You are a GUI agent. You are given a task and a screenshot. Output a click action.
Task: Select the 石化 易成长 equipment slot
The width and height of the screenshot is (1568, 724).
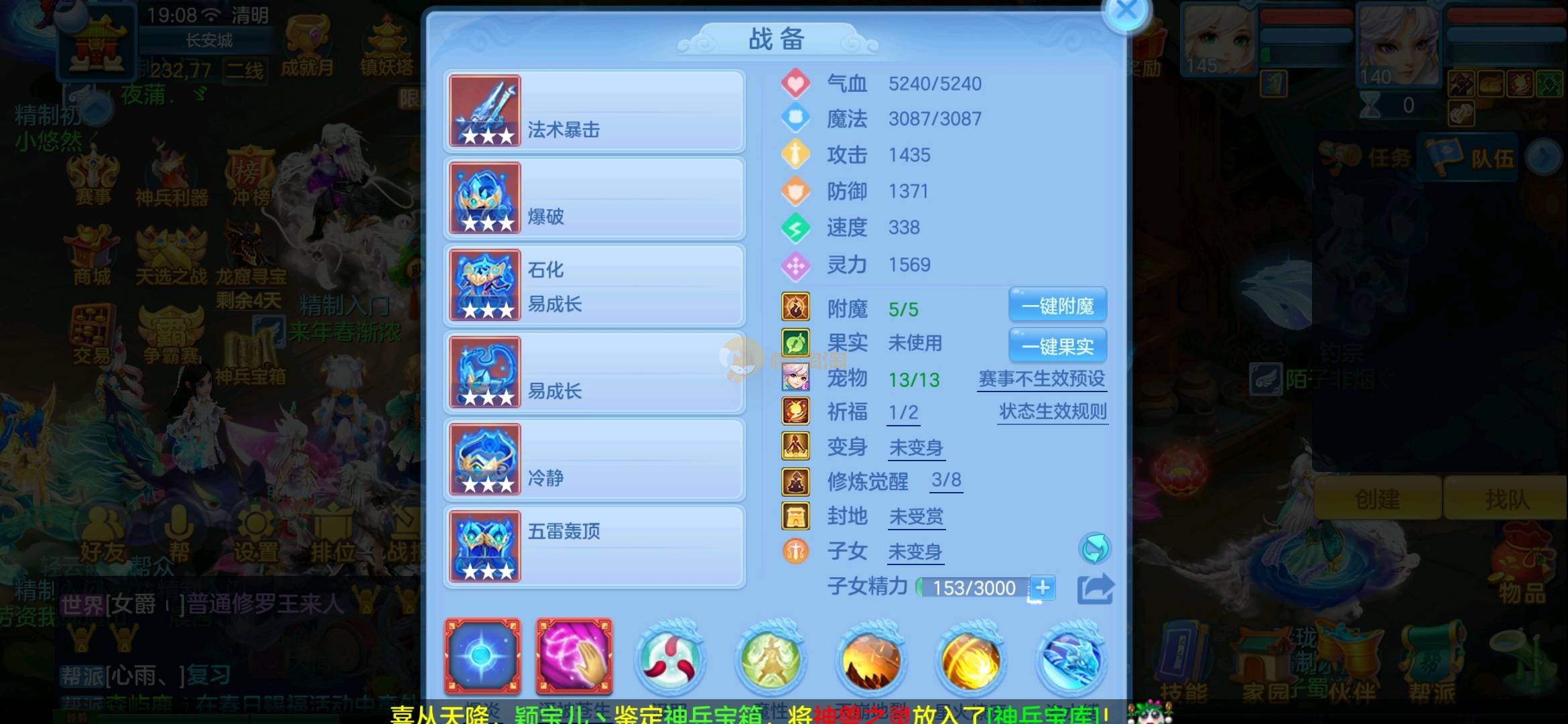point(594,286)
